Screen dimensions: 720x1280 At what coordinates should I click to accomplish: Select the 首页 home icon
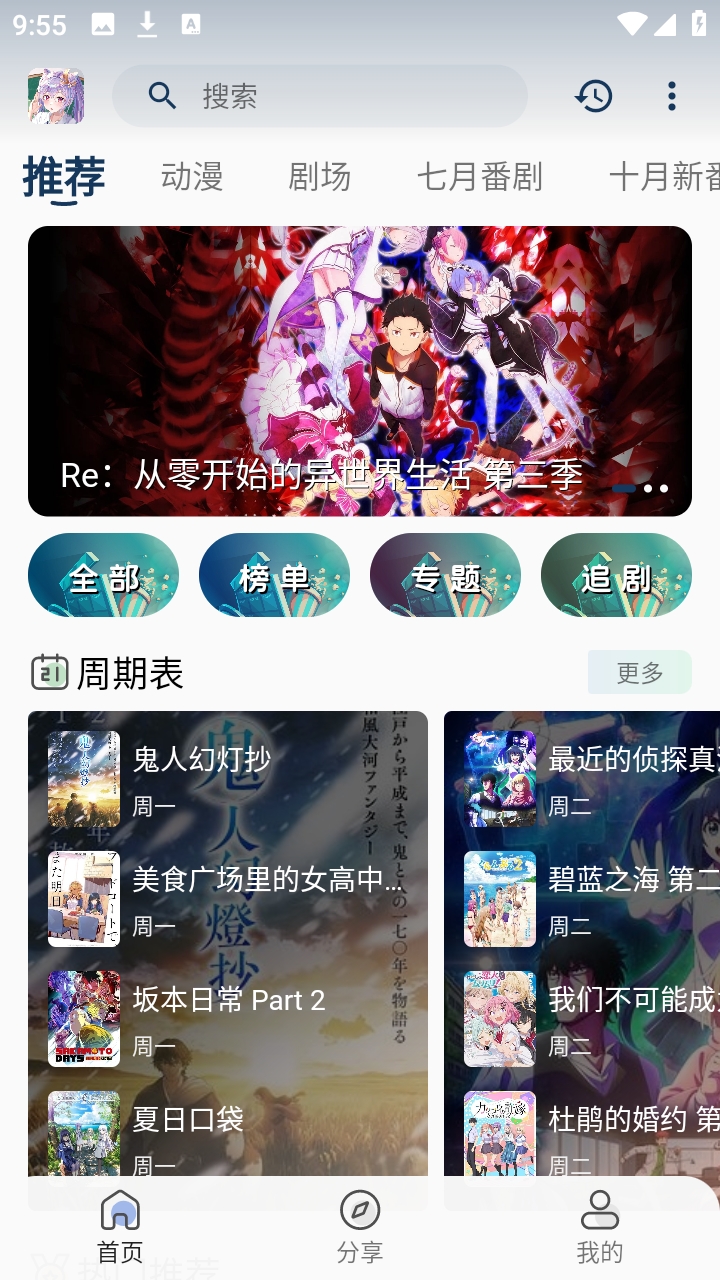pyautogui.click(x=118, y=1210)
